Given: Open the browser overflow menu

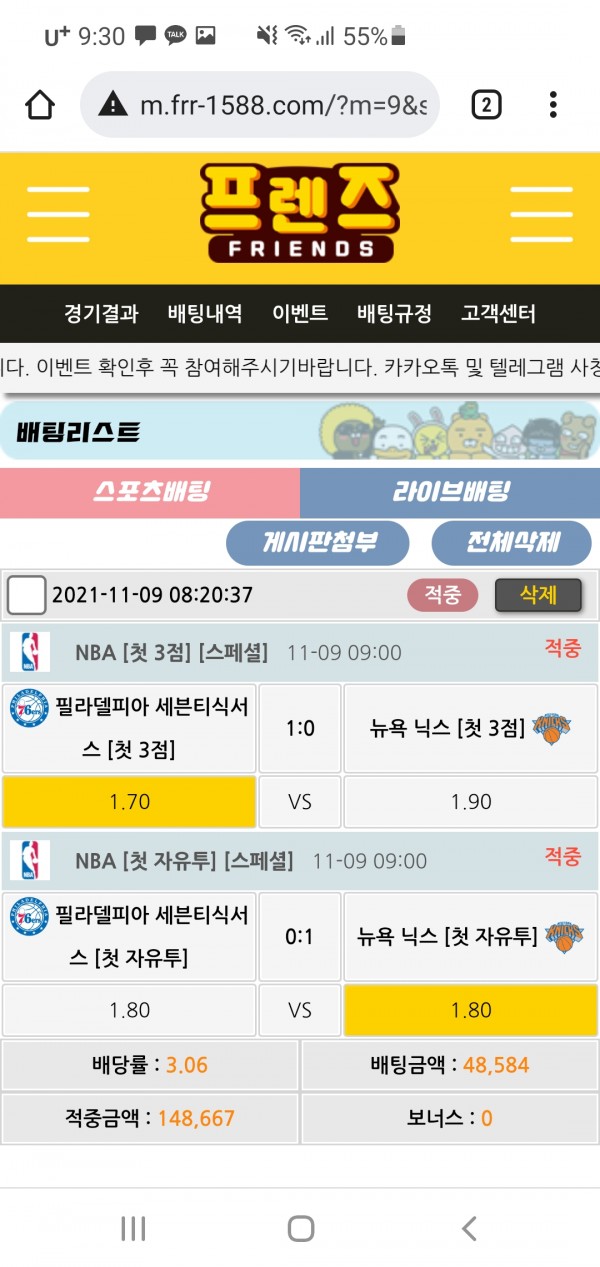Looking at the screenshot, I should click(553, 104).
